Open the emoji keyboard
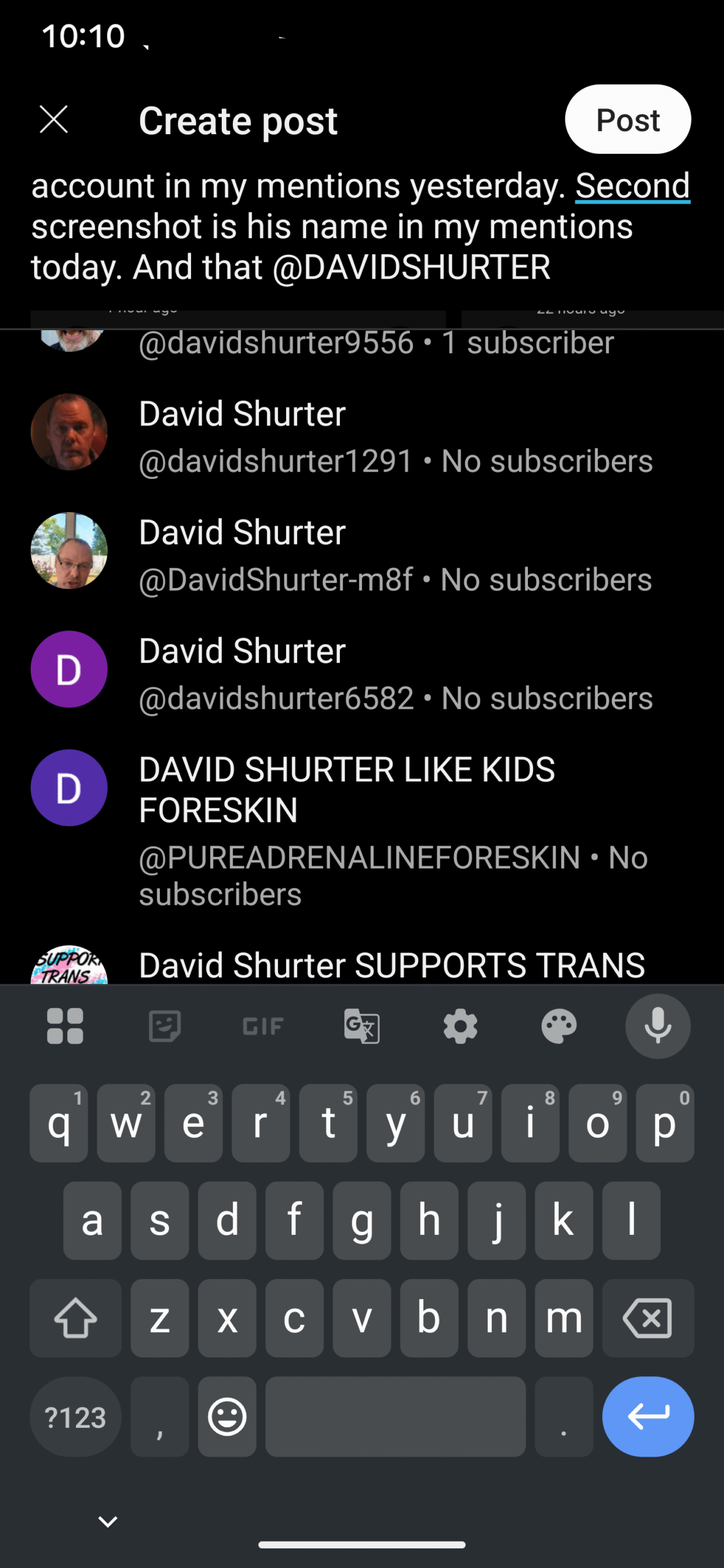 pyautogui.click(x=227, y=1416)
